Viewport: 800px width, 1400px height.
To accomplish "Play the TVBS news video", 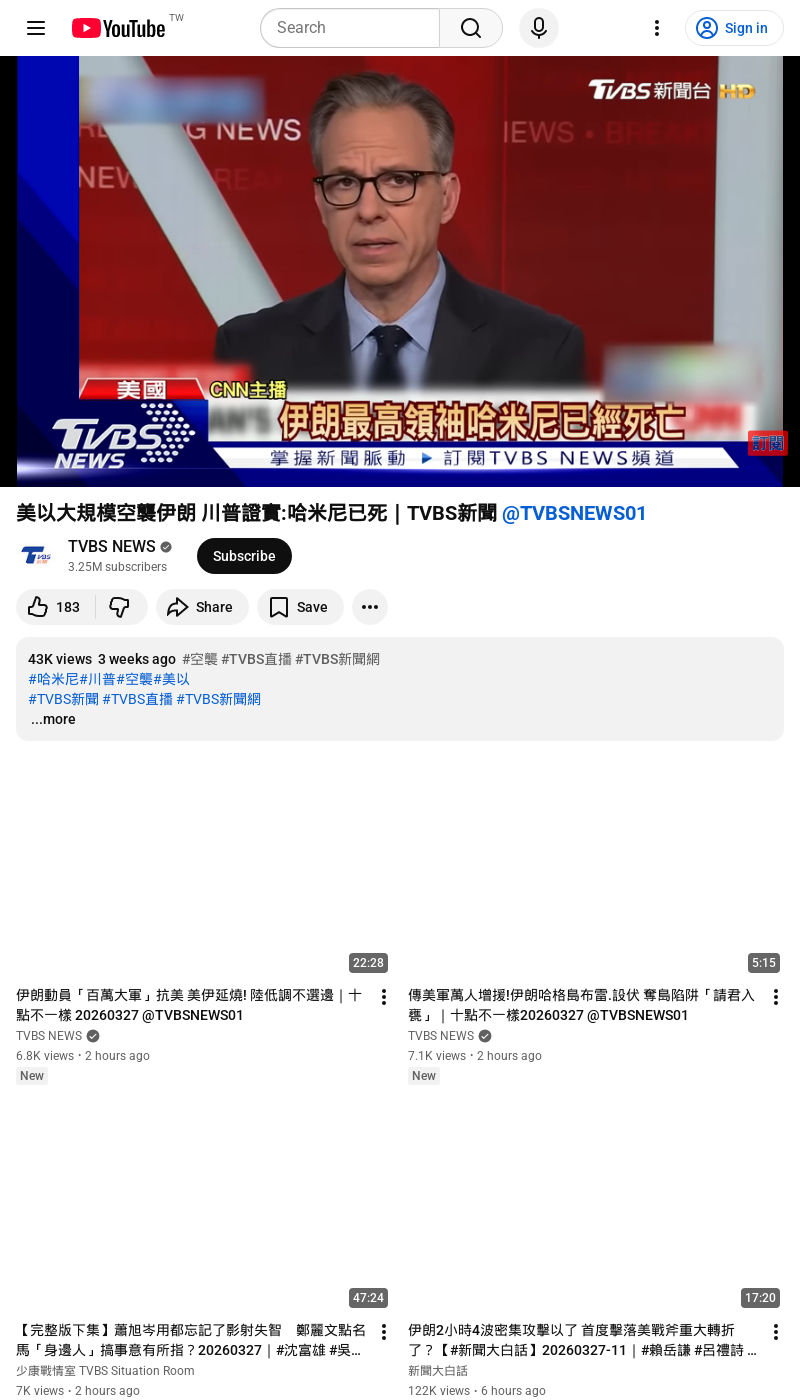I will (x=400, y=271).
